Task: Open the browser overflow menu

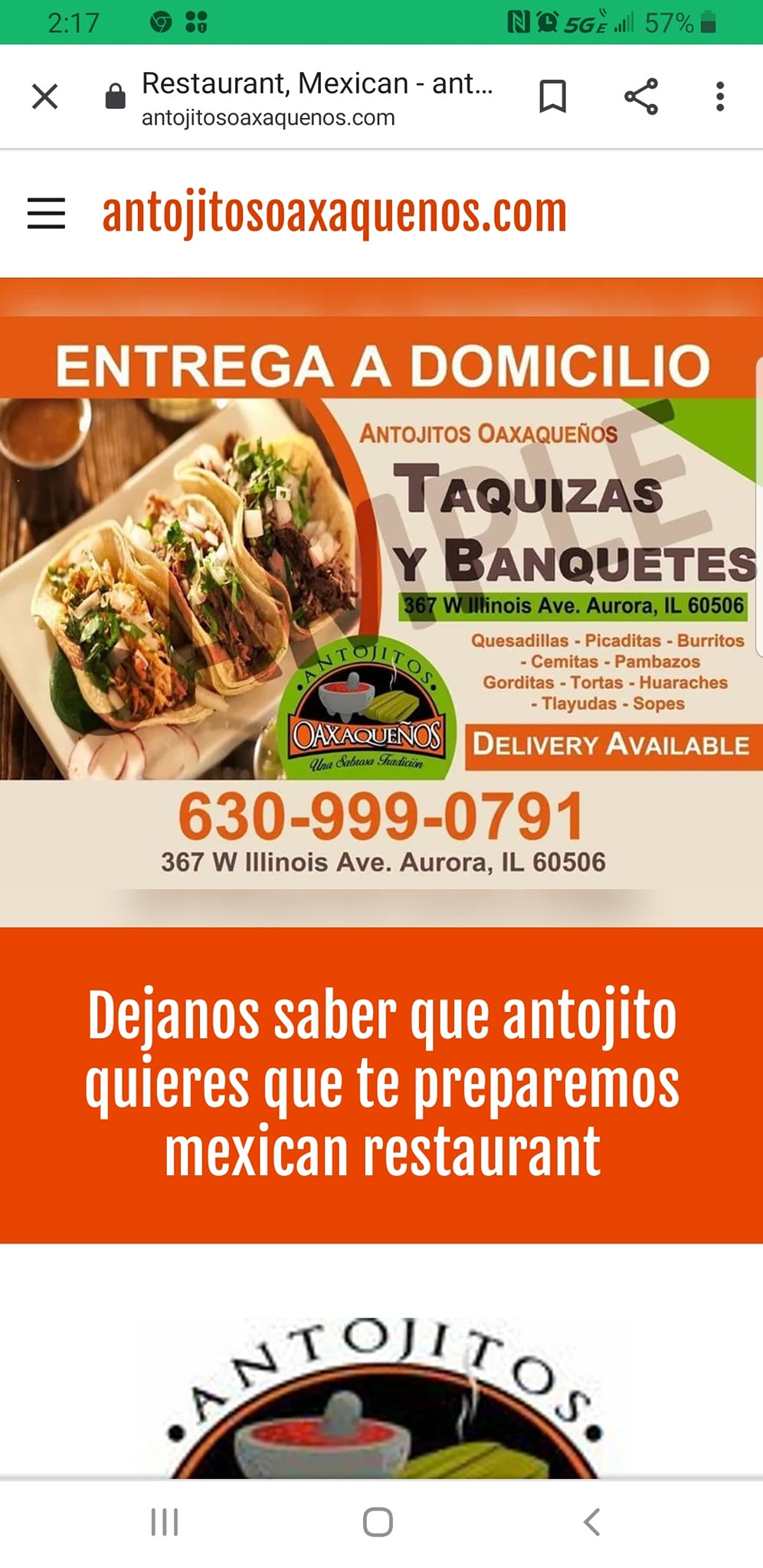Action: coord(719,97)
